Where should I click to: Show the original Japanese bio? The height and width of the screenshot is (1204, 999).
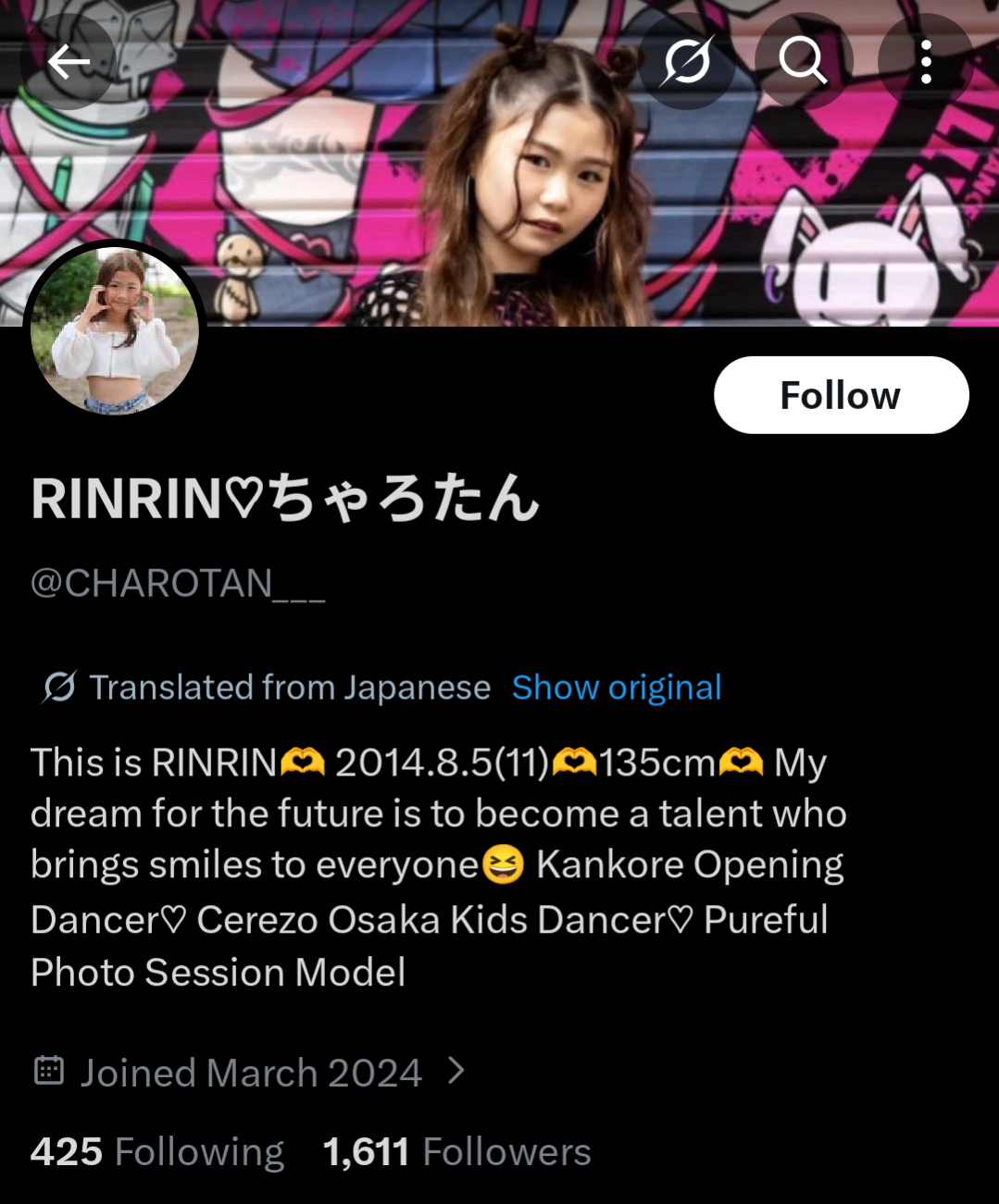tap(617, 688)
